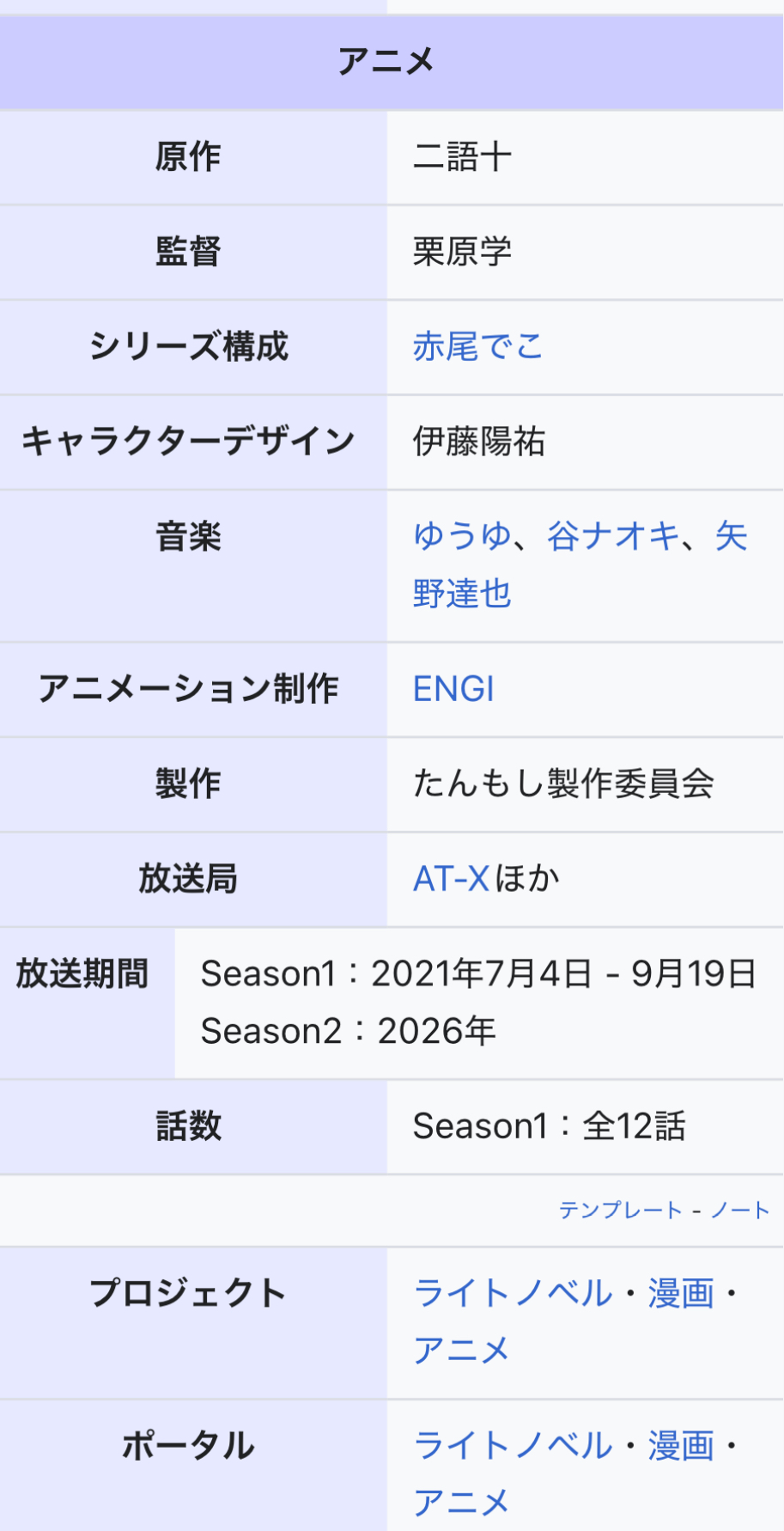Open ライトノベル in the プロジェクト row

513,1293
